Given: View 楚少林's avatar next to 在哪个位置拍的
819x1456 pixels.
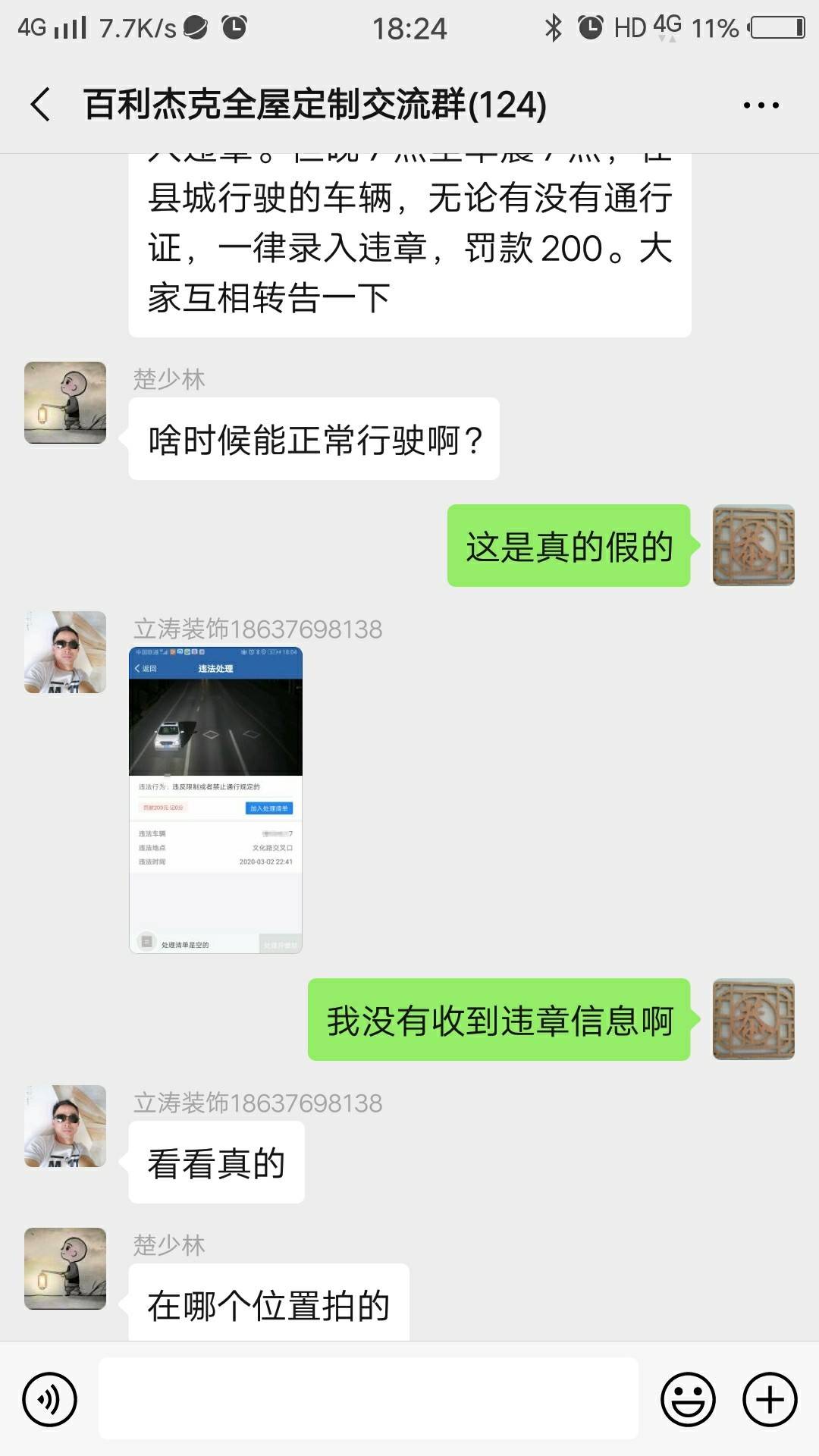Looking at the screenshot, I should point(65,1269).
